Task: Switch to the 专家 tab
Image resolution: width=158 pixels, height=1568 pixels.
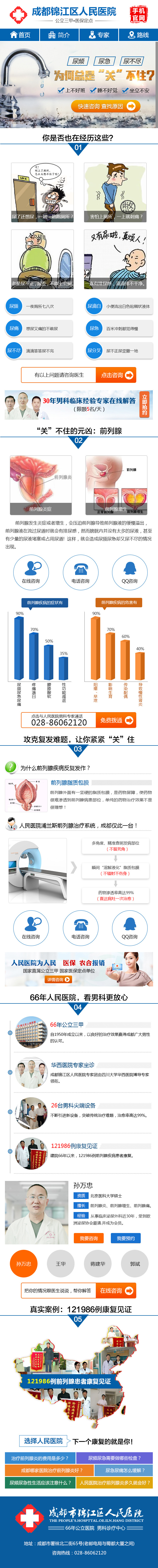Action: pyautogui.click(x=99, y=35)
